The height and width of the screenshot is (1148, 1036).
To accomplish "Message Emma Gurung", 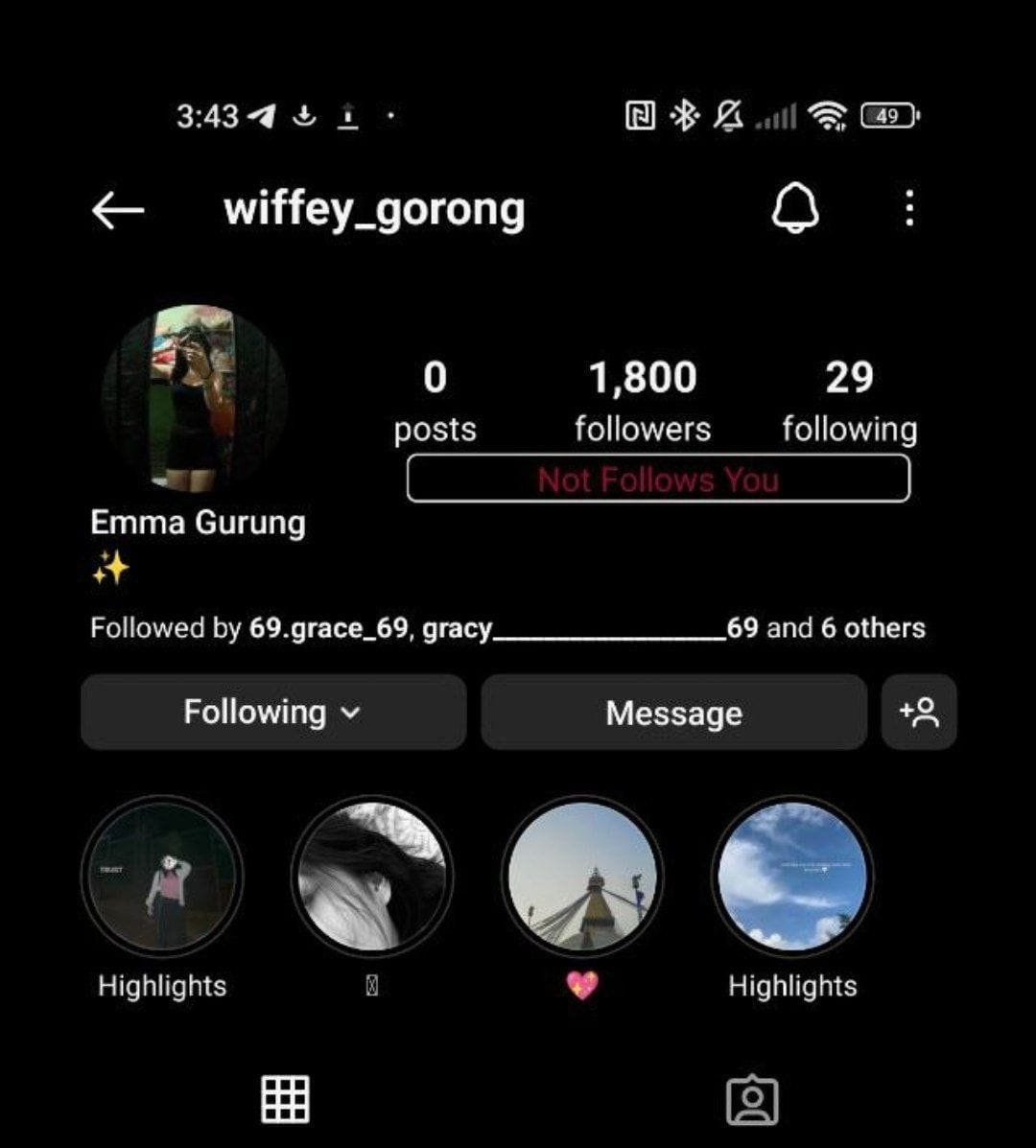I will 673,713.
